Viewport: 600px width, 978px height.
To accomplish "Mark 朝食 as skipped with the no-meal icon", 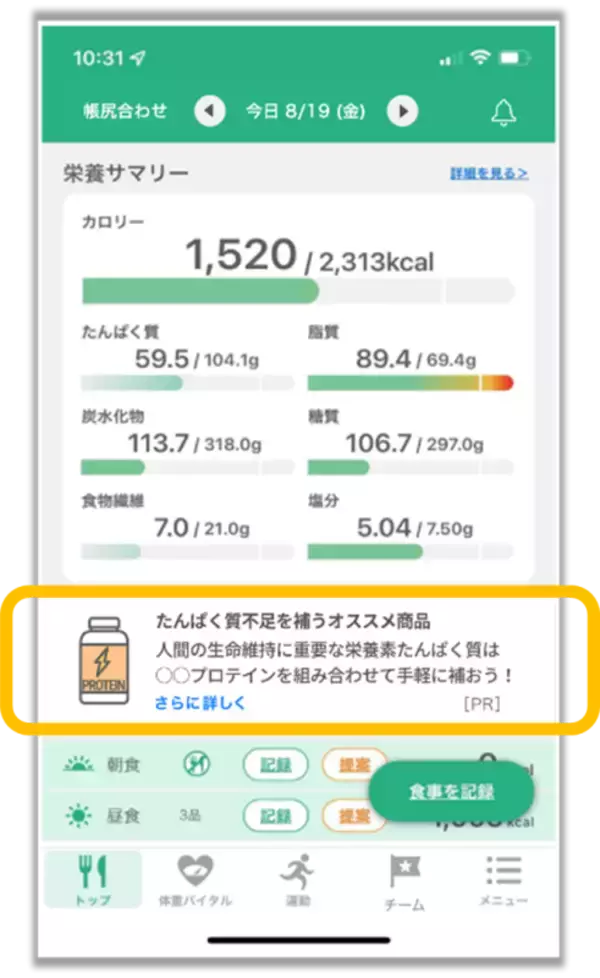I will (x=196, y=765).
